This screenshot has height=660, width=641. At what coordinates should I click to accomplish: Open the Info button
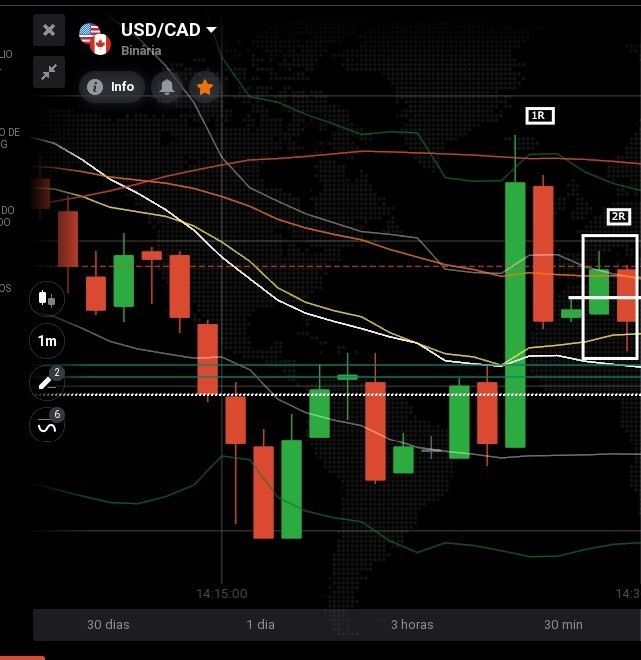(x=111, y=87)
